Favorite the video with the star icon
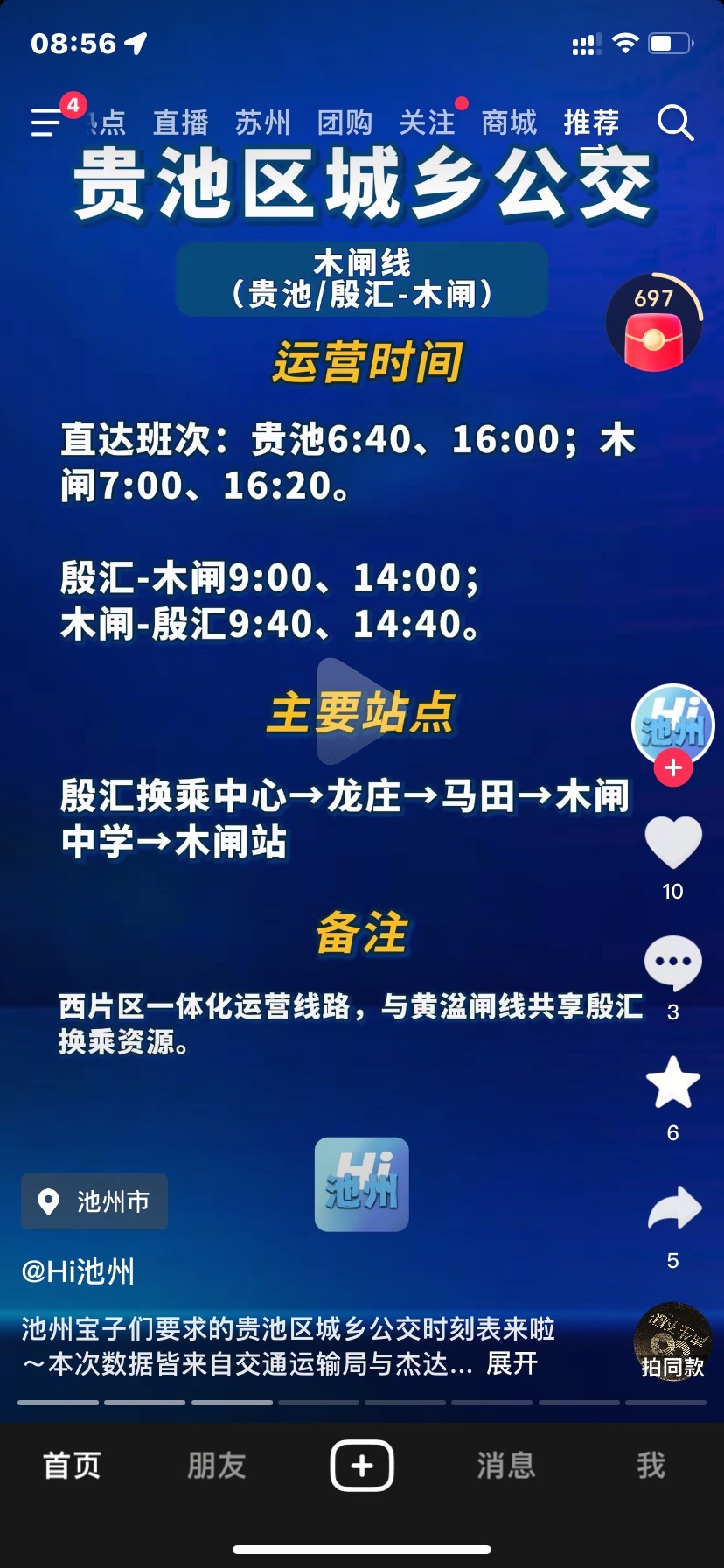Image resolution: width=724 pixels, height=1568 pixels. (672, 1082)
